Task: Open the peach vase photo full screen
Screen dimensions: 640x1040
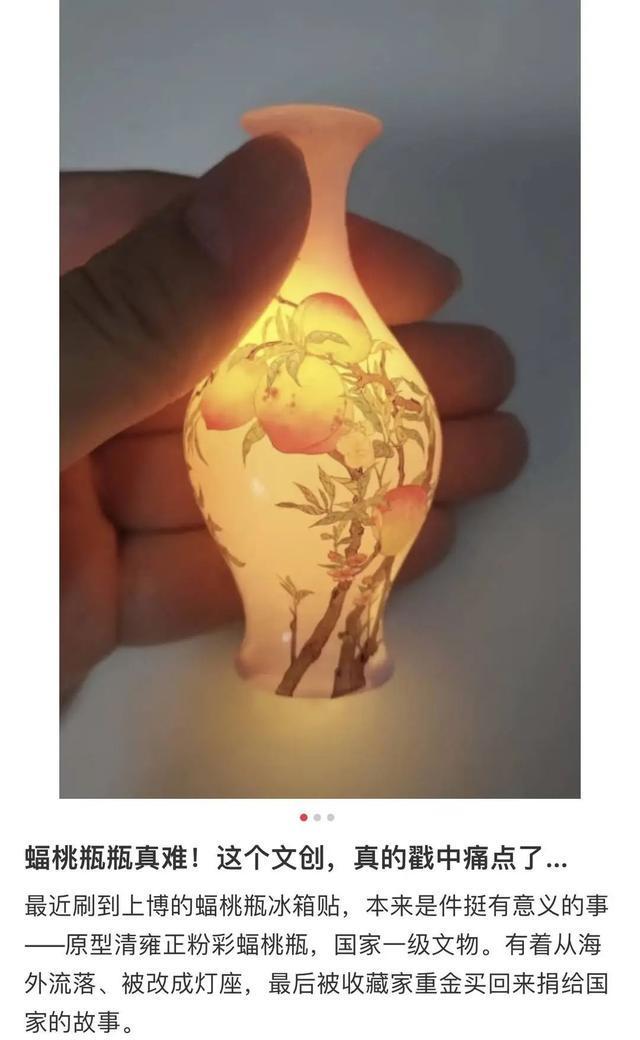Action: 320,400
